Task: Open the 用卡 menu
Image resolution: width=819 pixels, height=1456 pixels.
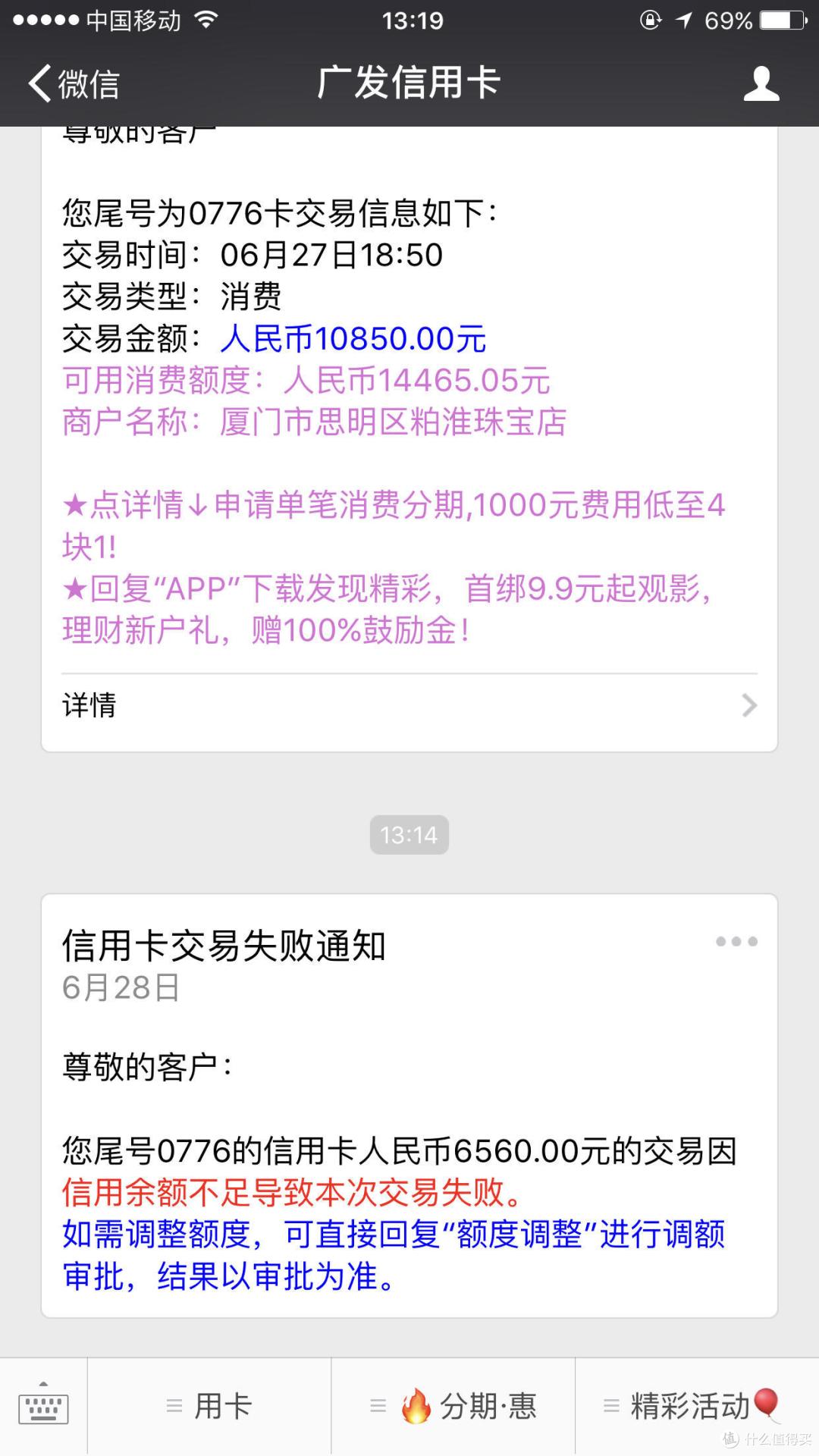Action: 209,1406
